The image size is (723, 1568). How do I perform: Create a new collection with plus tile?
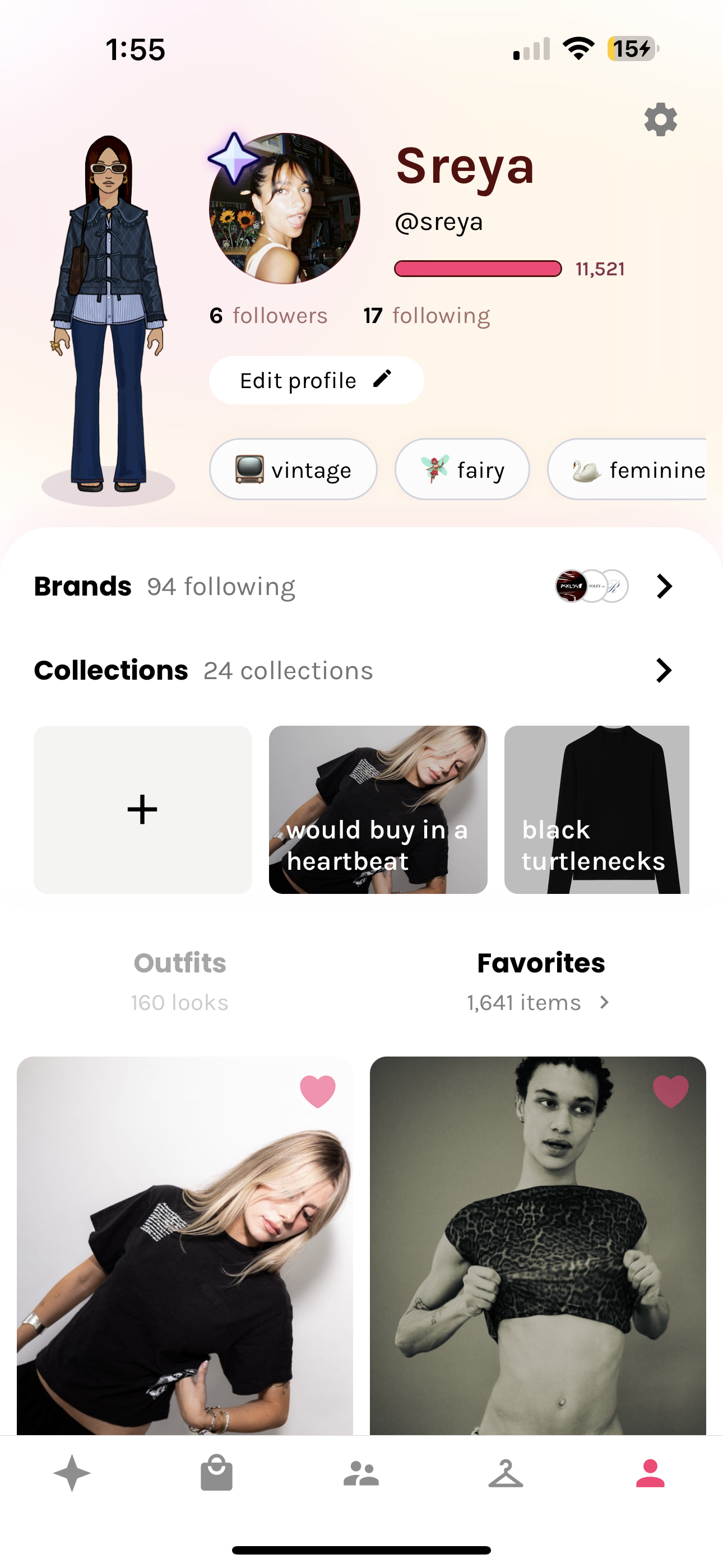(x=142, y=809)
